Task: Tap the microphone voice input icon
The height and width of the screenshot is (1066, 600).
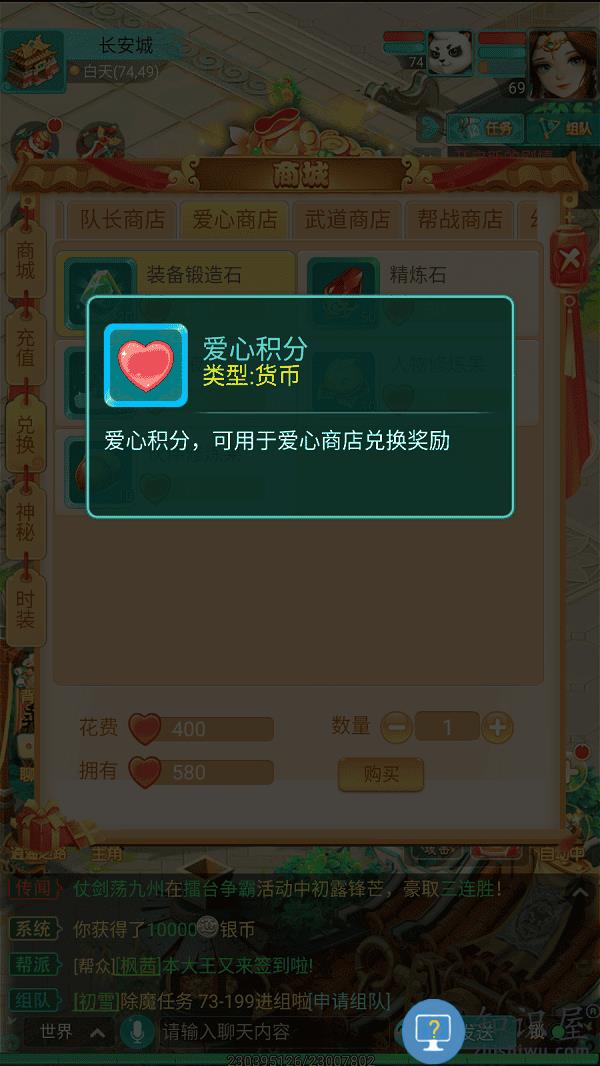Action: pyautogui.click(x=134, y=1031)
